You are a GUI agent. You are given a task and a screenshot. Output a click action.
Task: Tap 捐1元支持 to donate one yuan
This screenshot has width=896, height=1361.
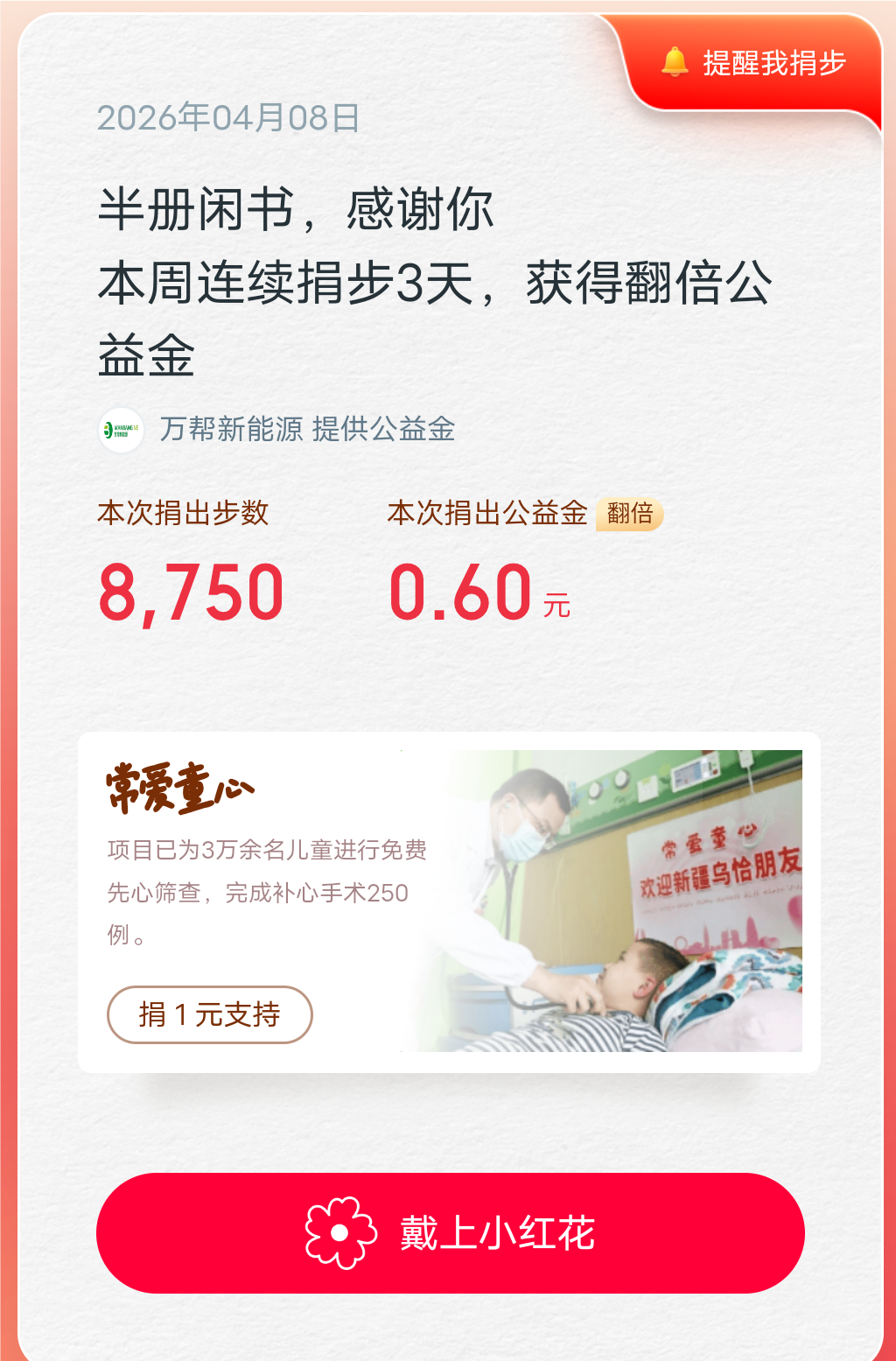[209, 1014]
